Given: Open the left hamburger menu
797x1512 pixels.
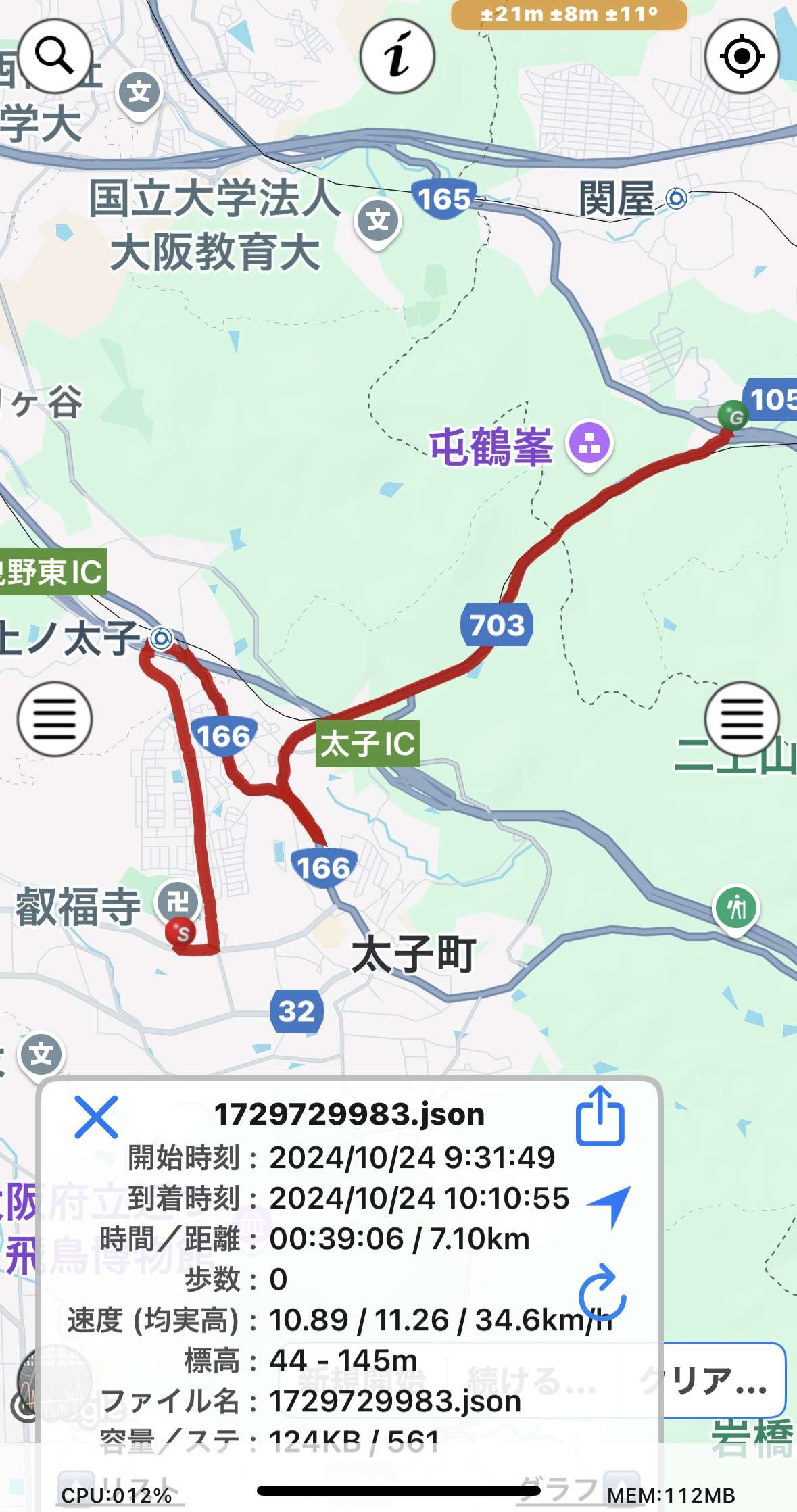Looking at the screenshot, I should click(x=55, y=718).
